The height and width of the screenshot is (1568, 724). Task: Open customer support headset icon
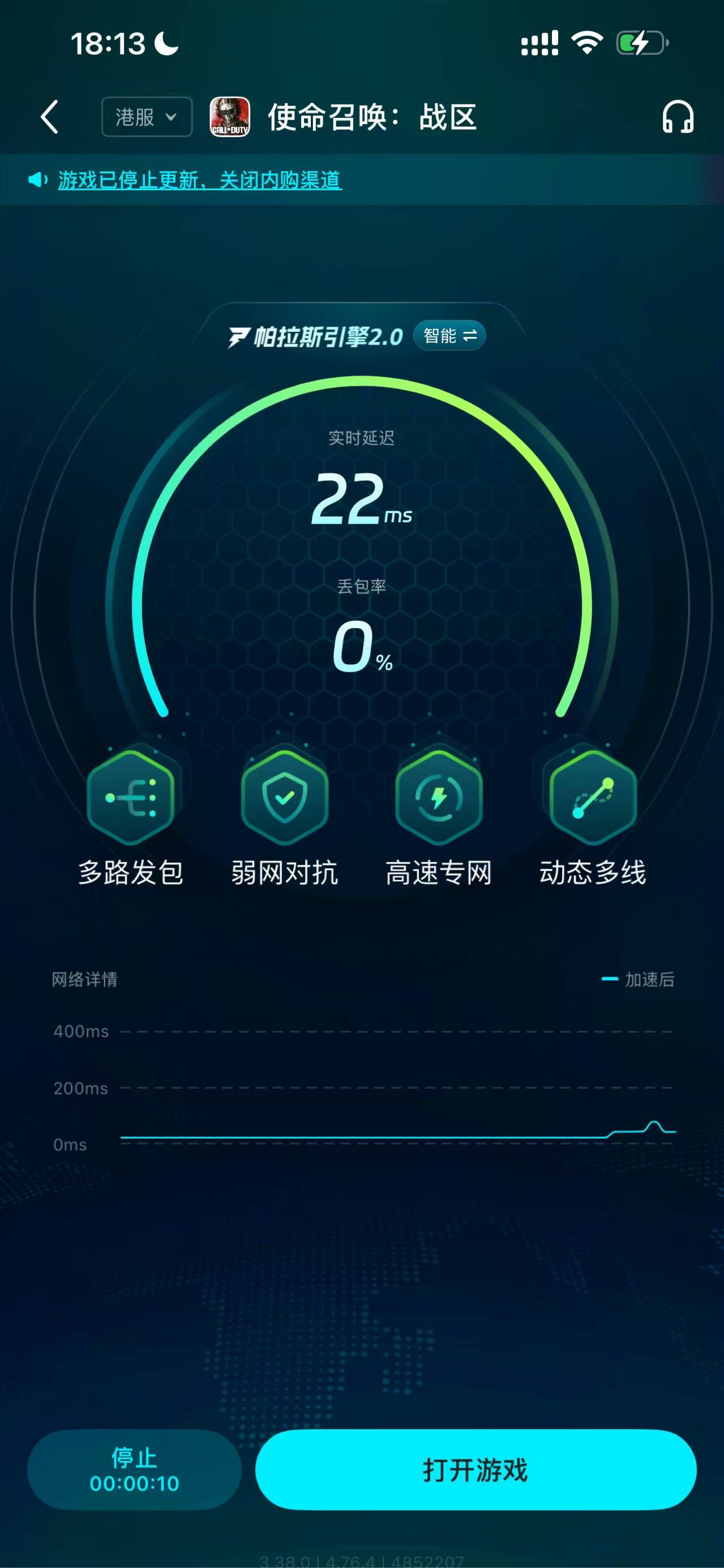click(x=677, y=117)
